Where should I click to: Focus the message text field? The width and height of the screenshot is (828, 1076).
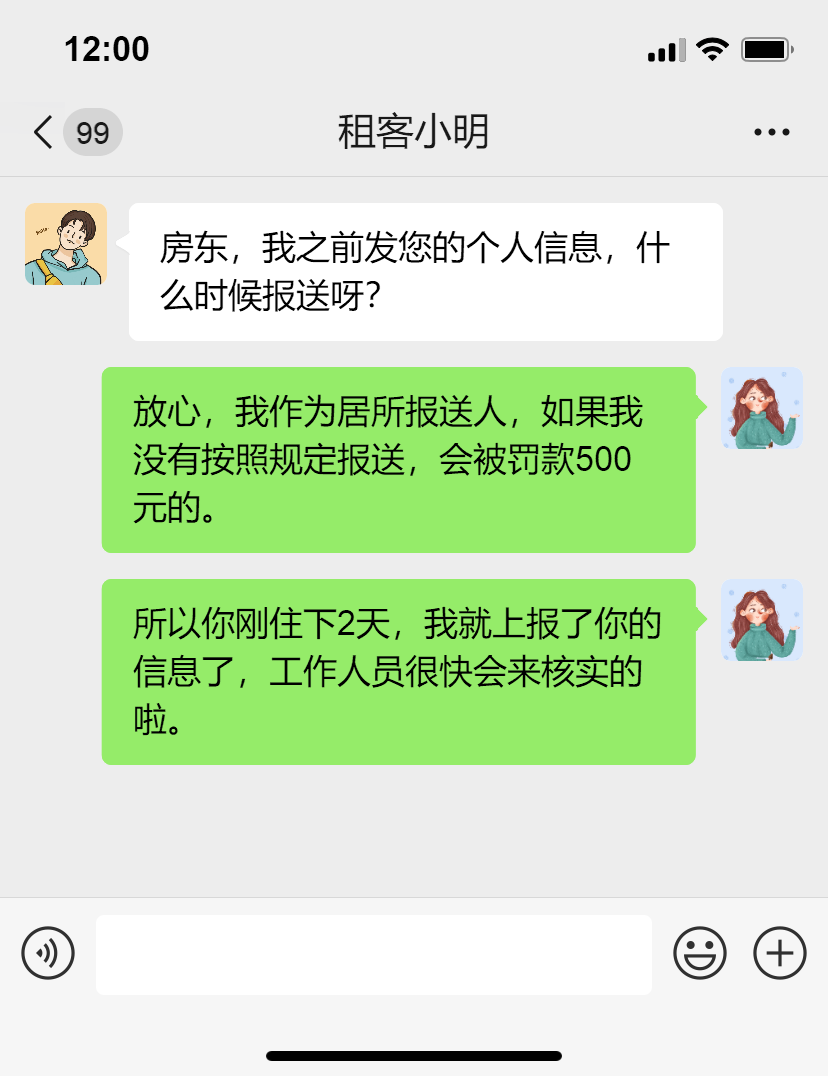[374, 955]
